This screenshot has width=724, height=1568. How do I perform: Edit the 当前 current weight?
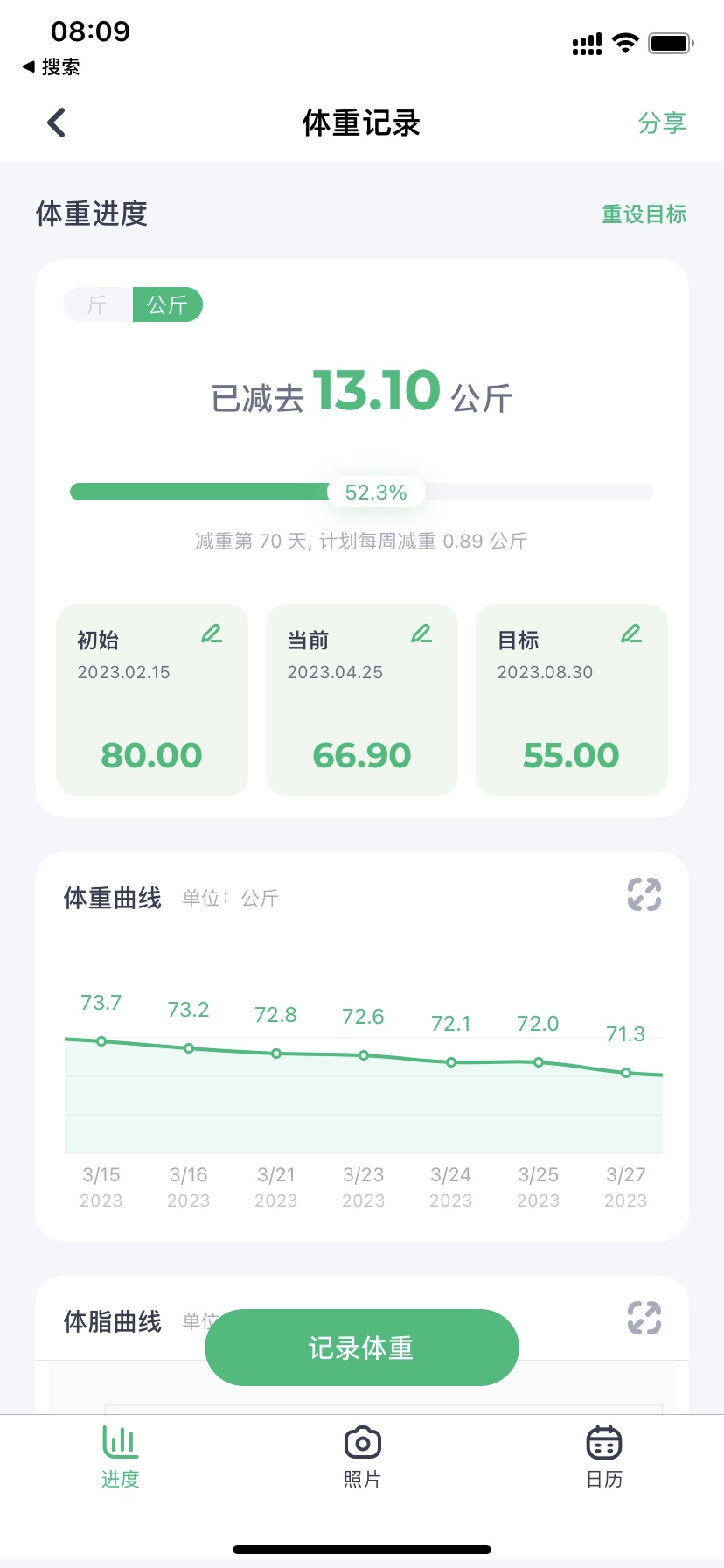coord(421,633)
